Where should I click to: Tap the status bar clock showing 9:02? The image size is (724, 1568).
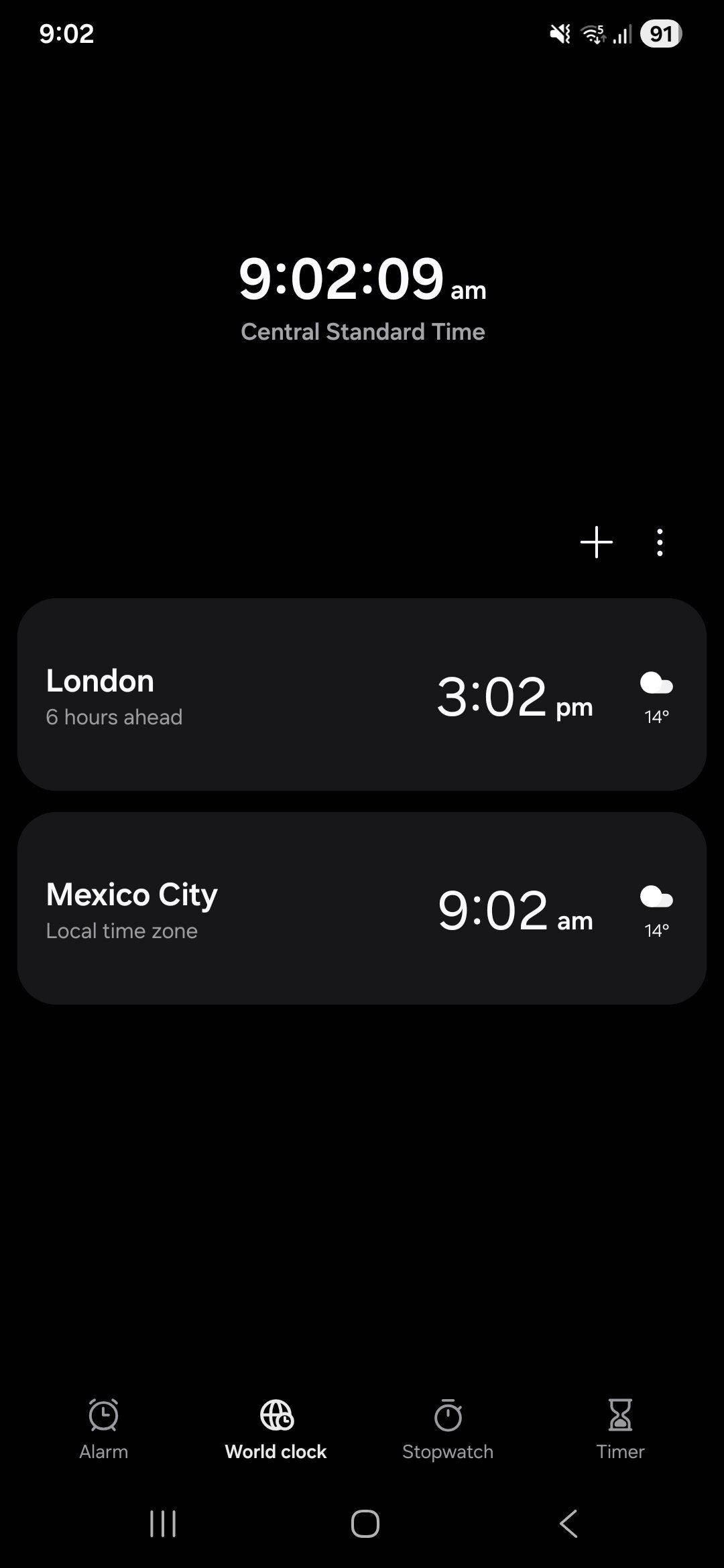[66, 34]
